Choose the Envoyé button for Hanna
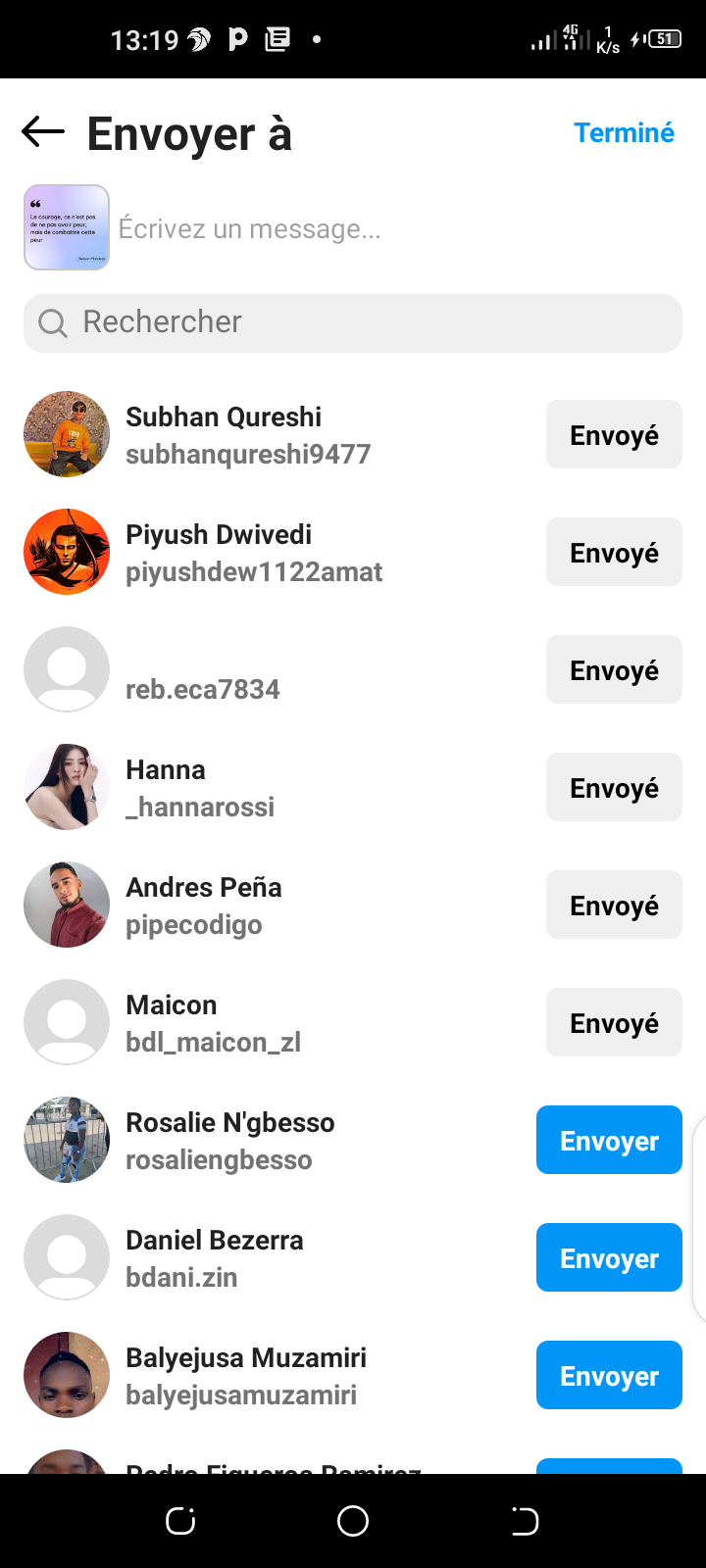Screen dimensions: 706x1568 [614, 788]
